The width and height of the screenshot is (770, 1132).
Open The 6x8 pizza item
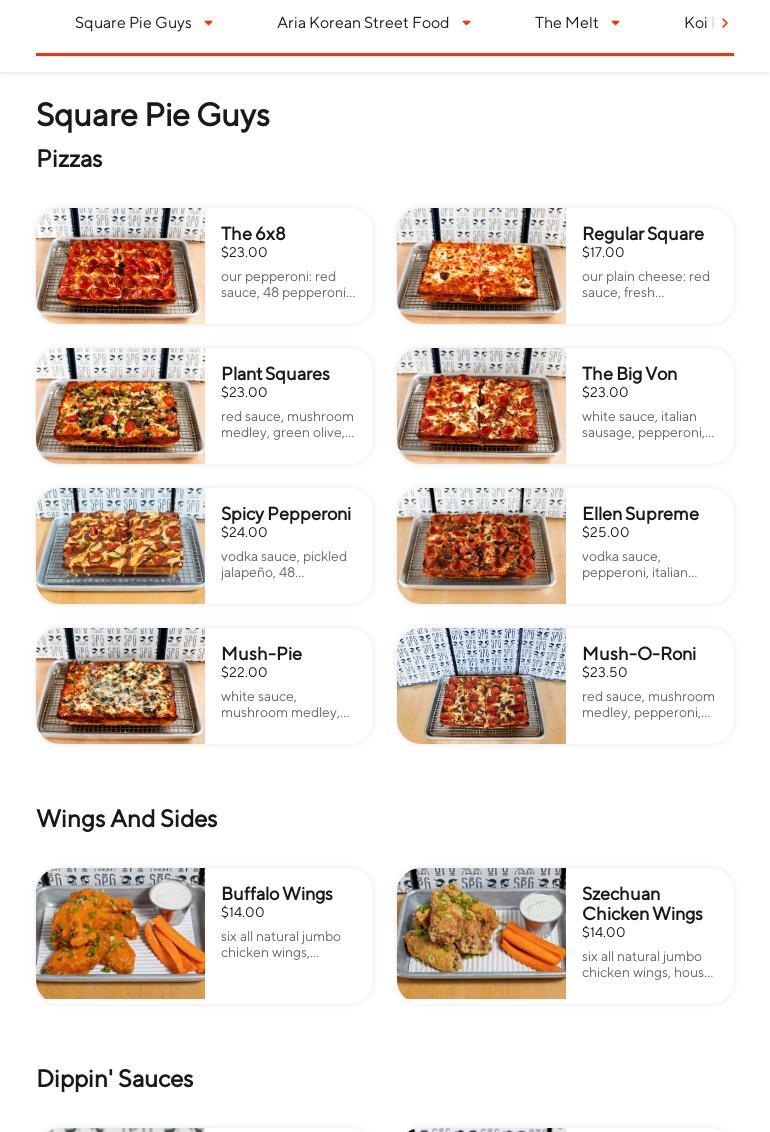(x=205, y=266)
